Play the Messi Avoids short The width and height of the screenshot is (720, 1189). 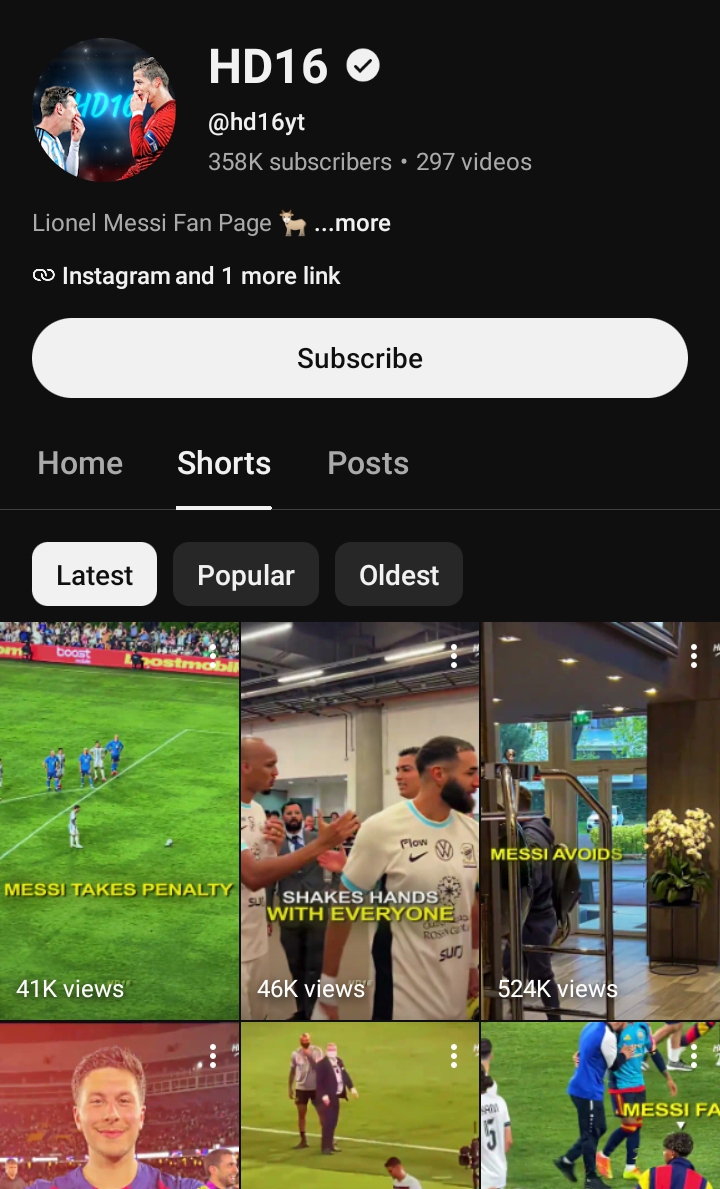(x=600, y=821)
